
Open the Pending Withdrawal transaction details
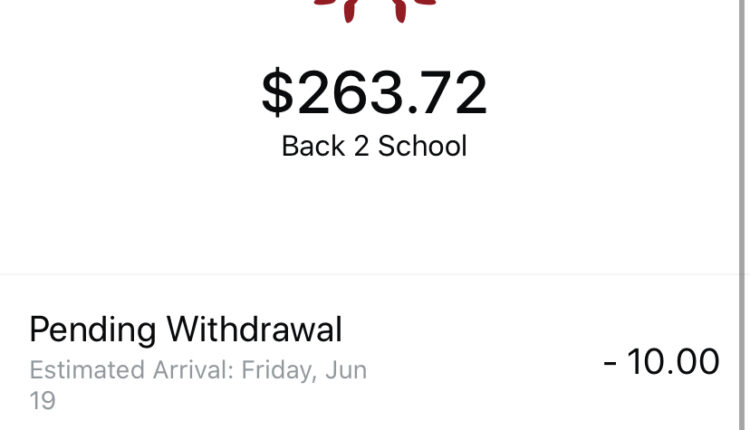374,362
